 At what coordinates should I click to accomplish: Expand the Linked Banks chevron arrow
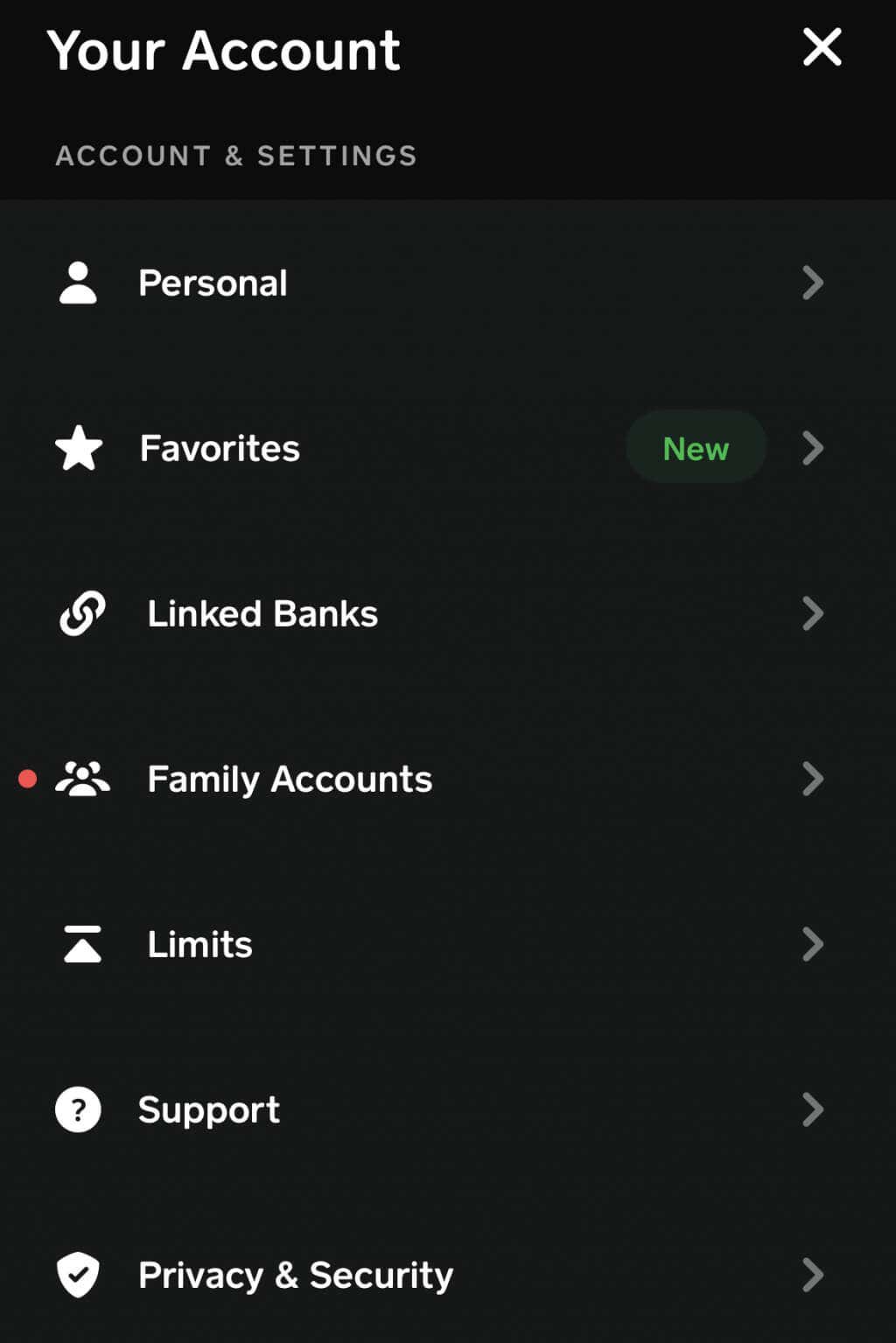pyautogui.click(x=814, y=613)
